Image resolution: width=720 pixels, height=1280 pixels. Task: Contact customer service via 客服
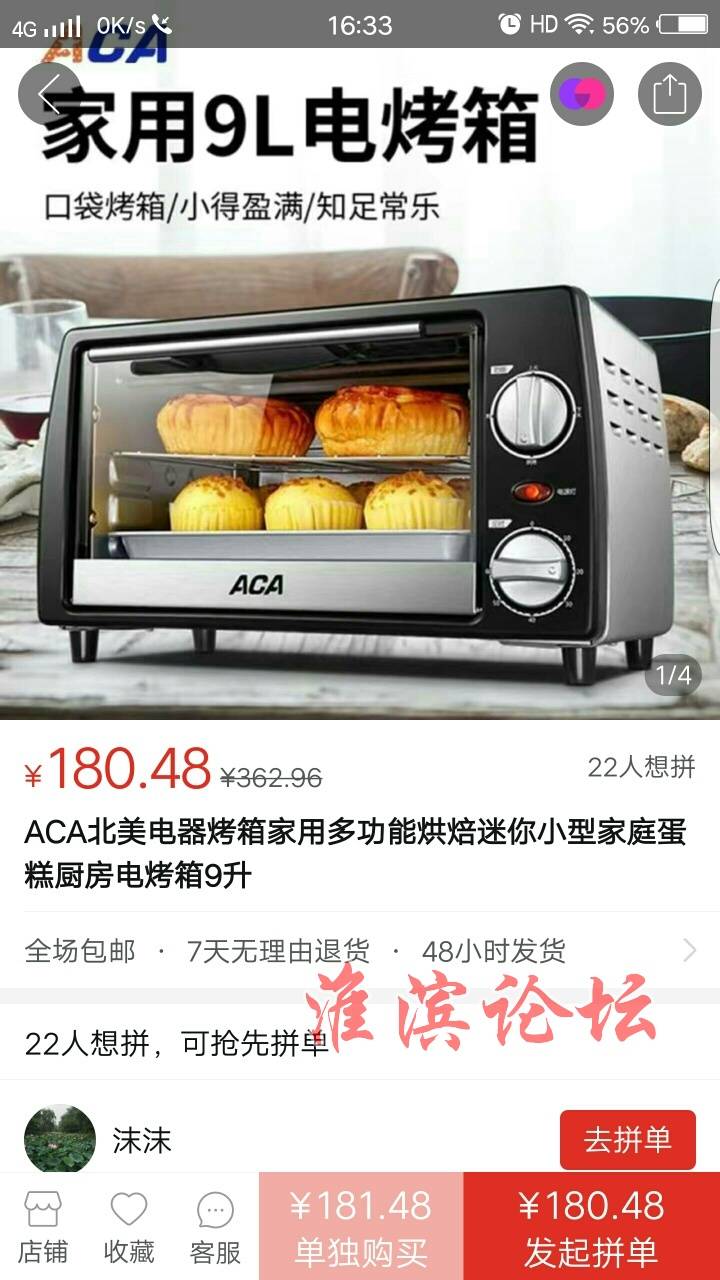[x=215, y=1227]
